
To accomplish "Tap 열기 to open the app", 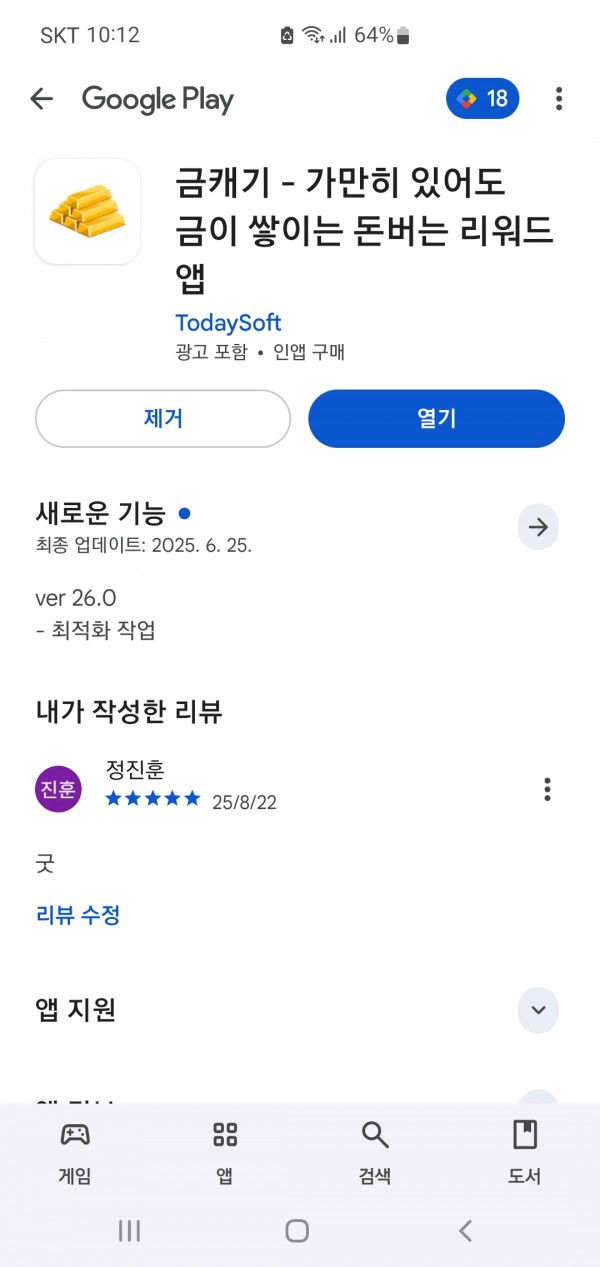I will click(x=437, y=418).
